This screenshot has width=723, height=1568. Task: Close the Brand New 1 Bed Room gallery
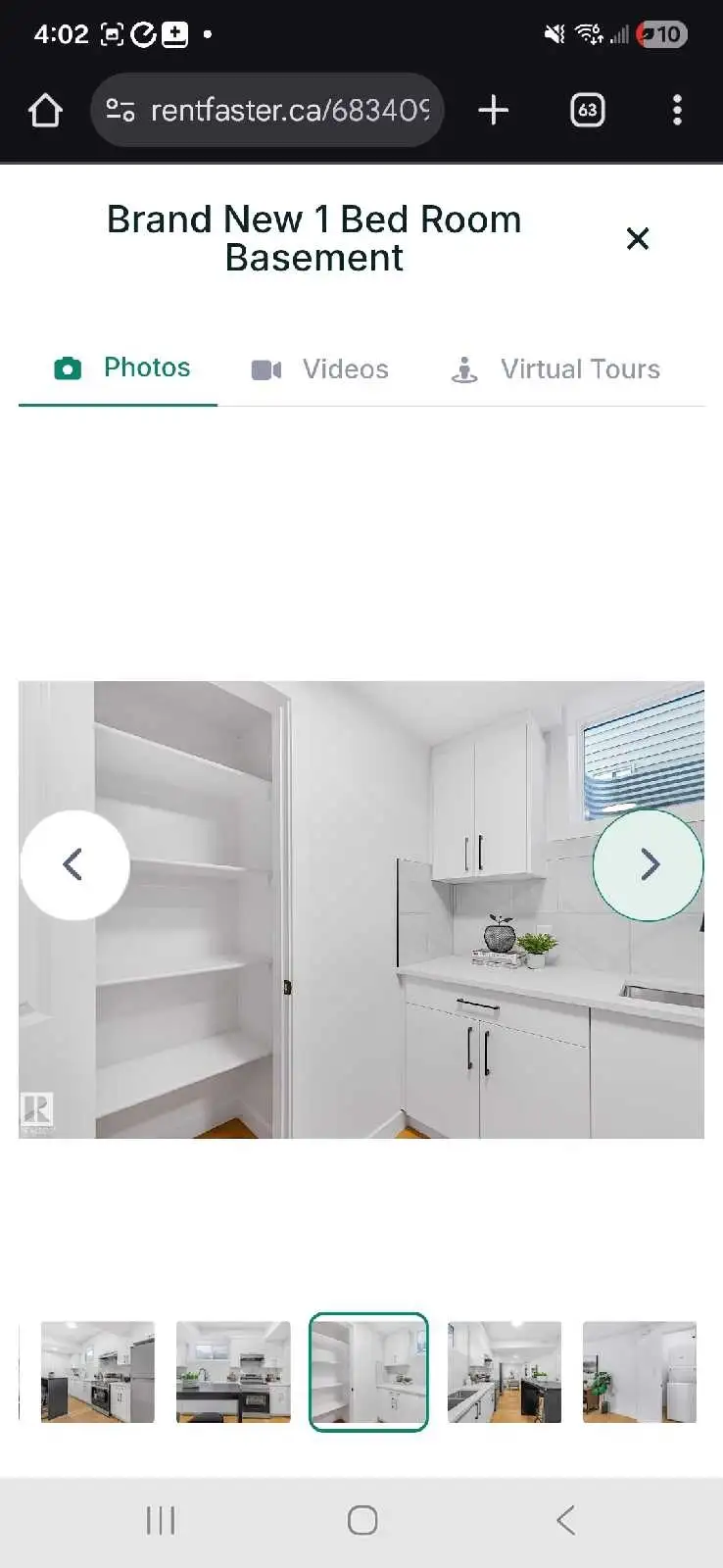pyautogui.click(x=637, y=238)
